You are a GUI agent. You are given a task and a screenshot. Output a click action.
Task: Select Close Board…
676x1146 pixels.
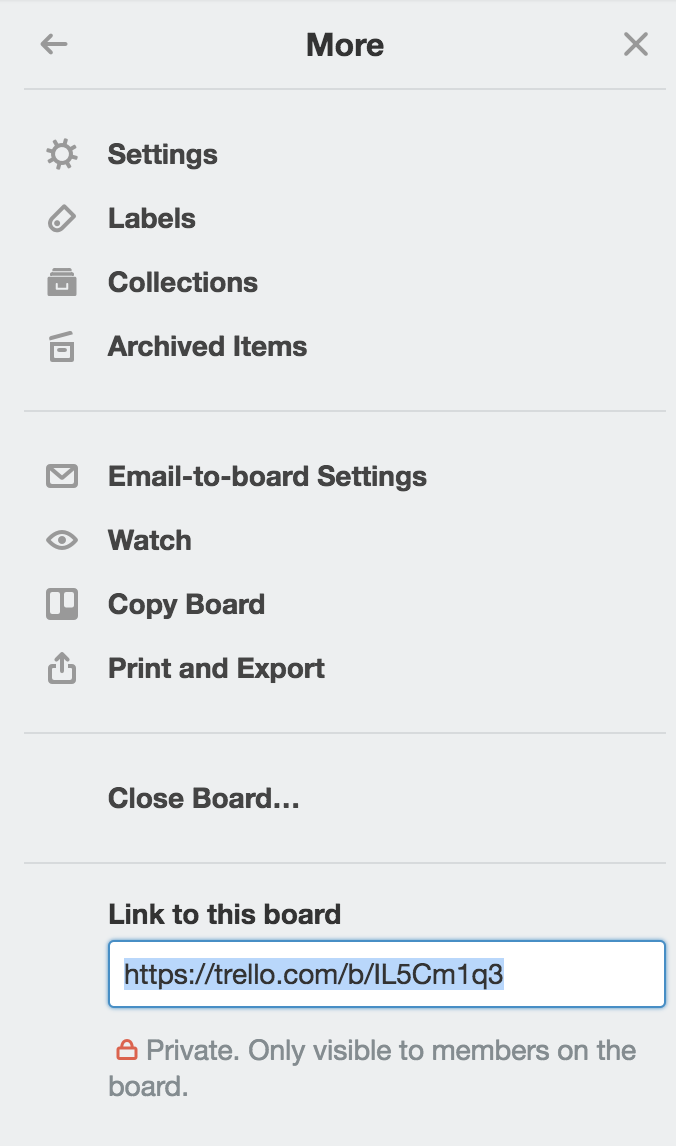tap(204, 799)
